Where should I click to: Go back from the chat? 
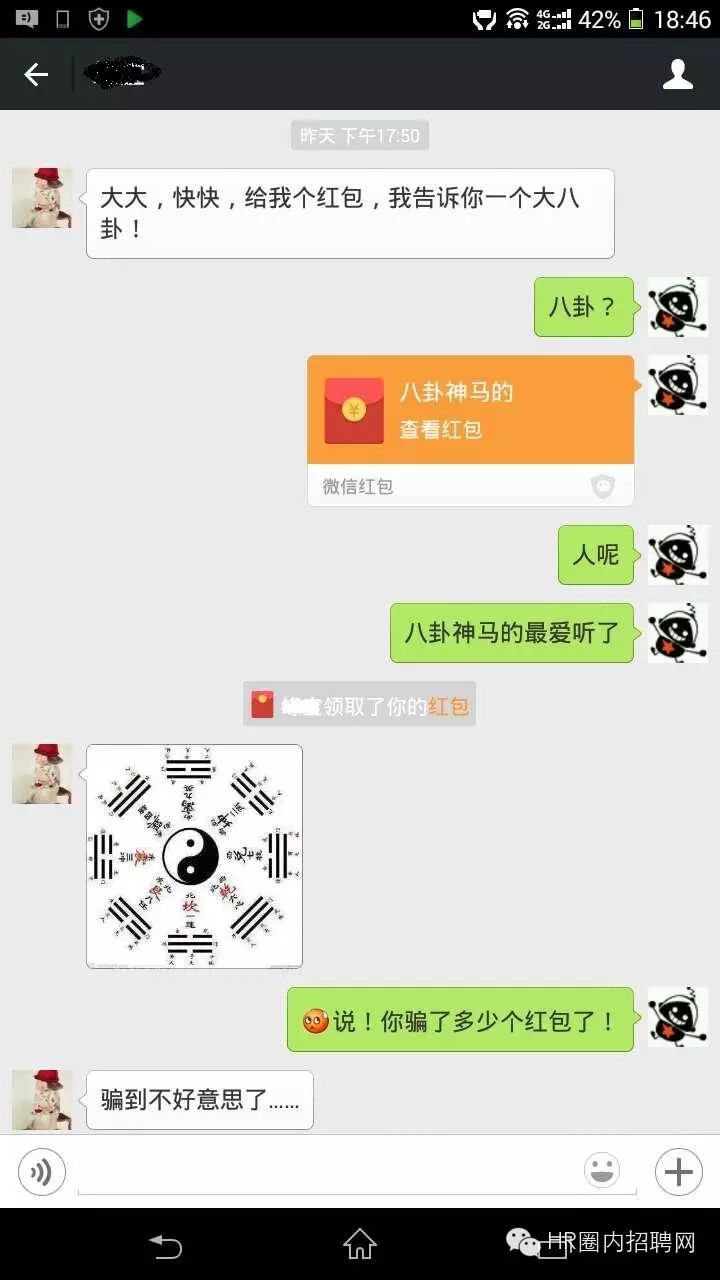36,74
